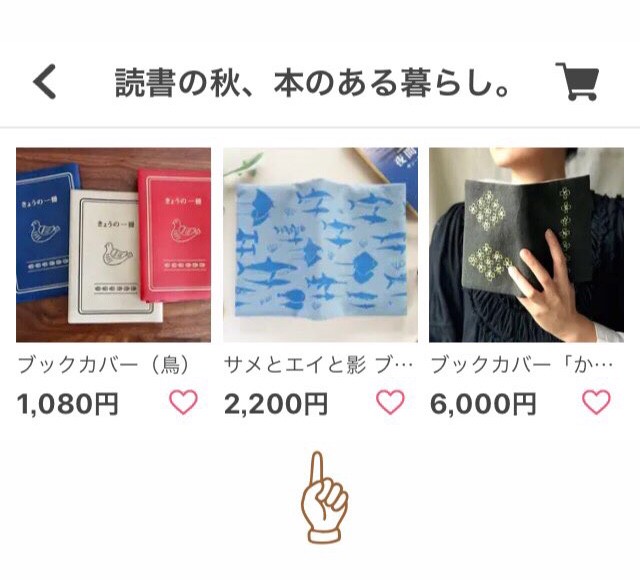The image size is (640, 580).
Task: Open the shopping cart
Action: (576, 82)
